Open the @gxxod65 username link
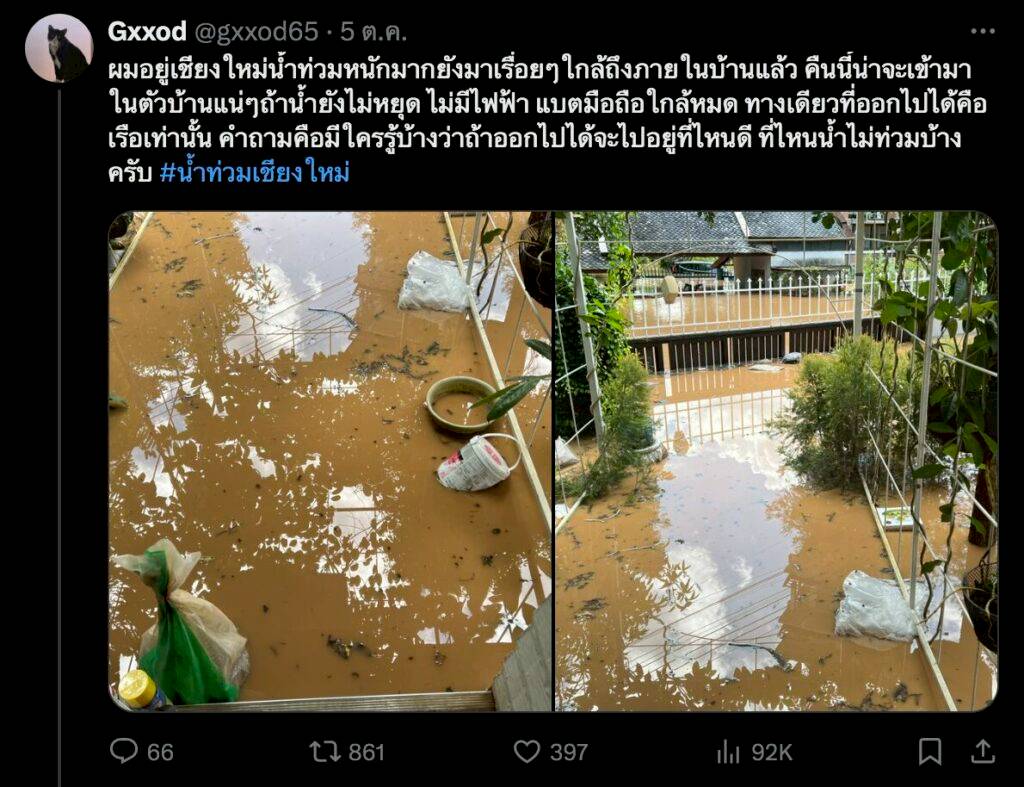Viewport: 1024px width, 787px height. 260,32
